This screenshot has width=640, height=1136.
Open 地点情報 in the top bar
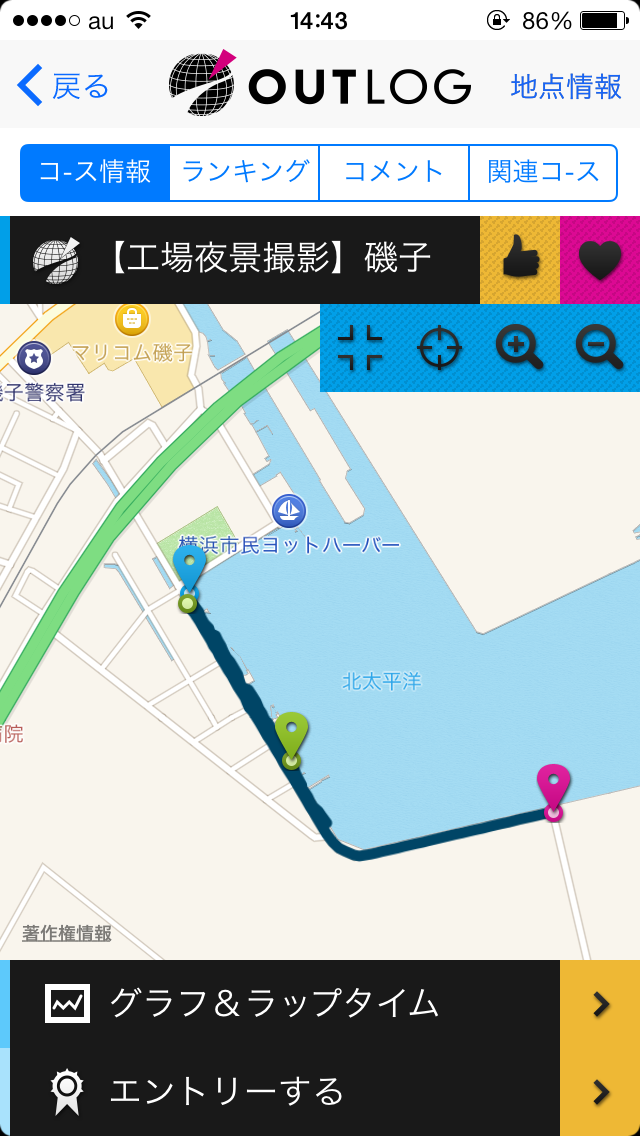click(x=566, y=87)
